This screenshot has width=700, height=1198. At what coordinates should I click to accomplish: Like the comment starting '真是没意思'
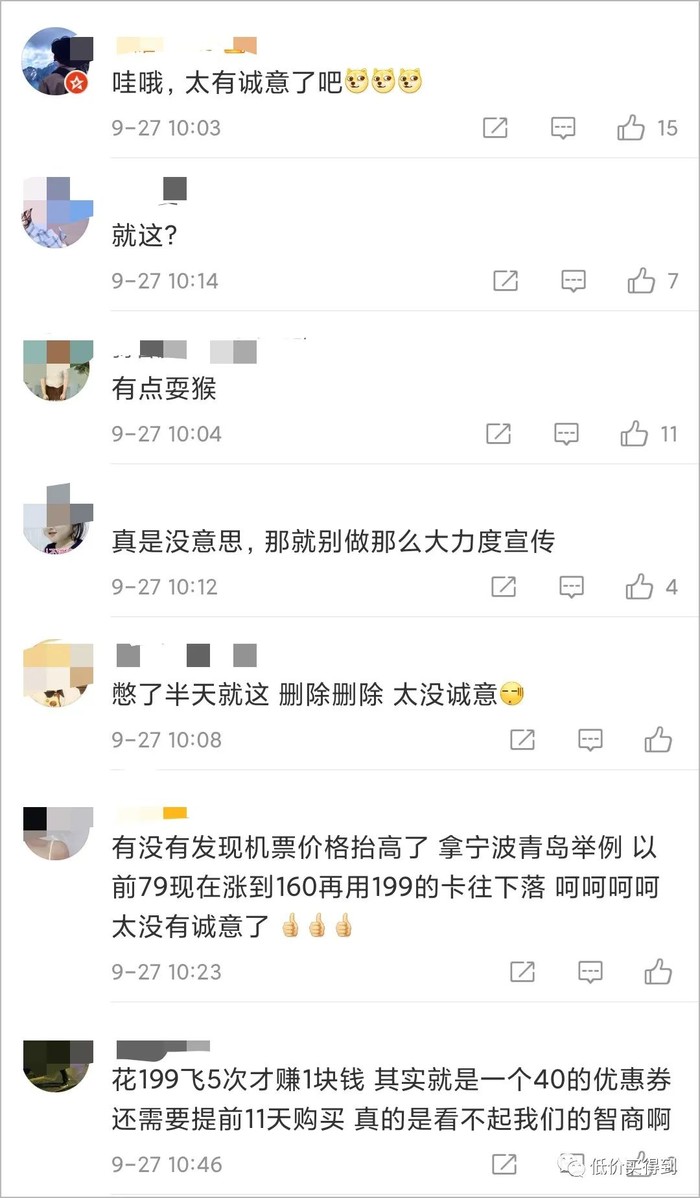tap(639, 587)
